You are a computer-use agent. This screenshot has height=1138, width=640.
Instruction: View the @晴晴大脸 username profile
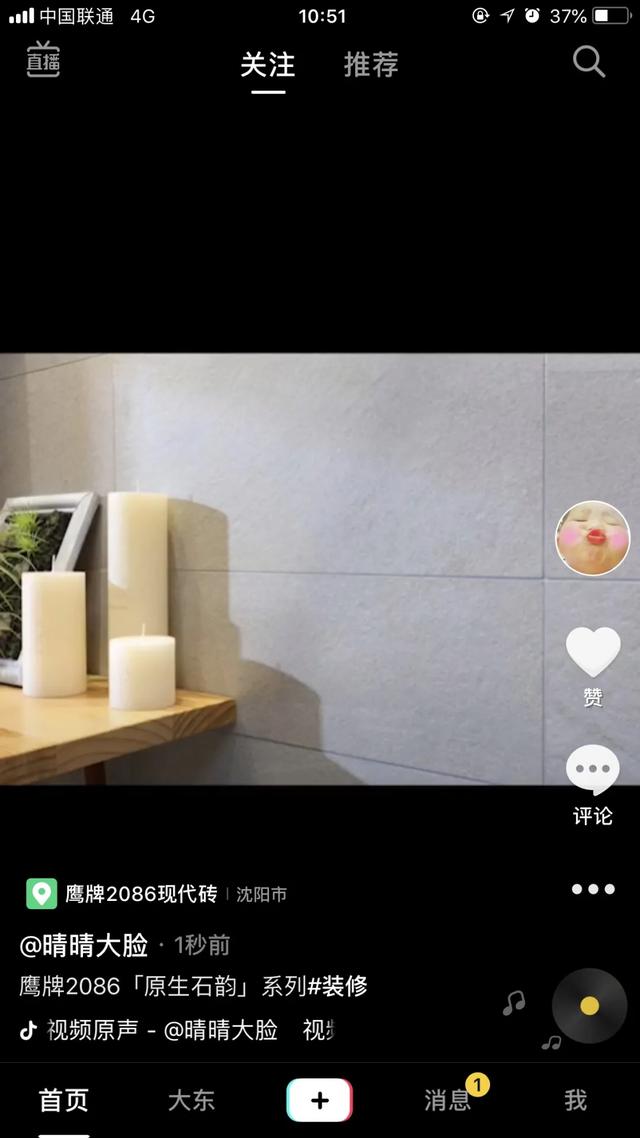coord(84,945)
